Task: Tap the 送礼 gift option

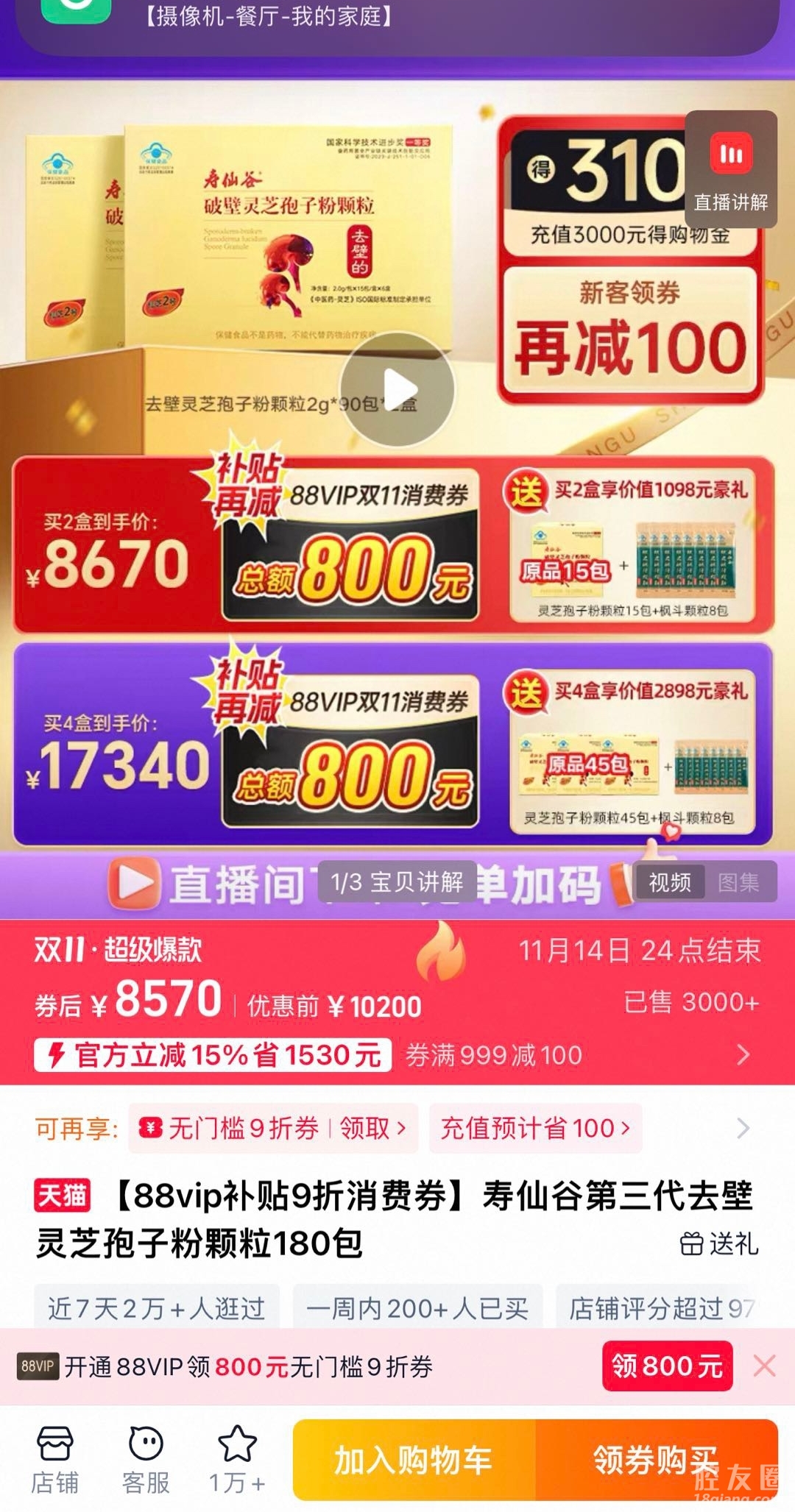Action: [x=718, y=1243]
